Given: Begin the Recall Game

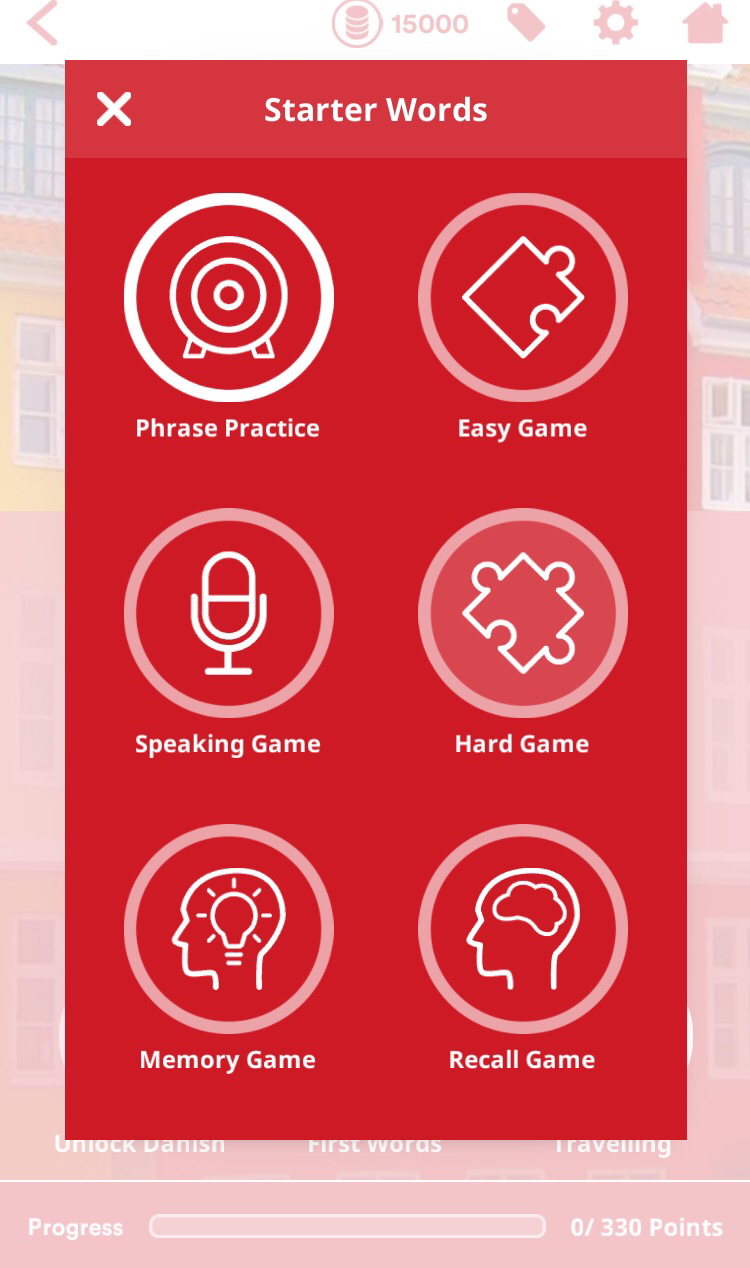Looking at the screenshot, I should 522,929.
